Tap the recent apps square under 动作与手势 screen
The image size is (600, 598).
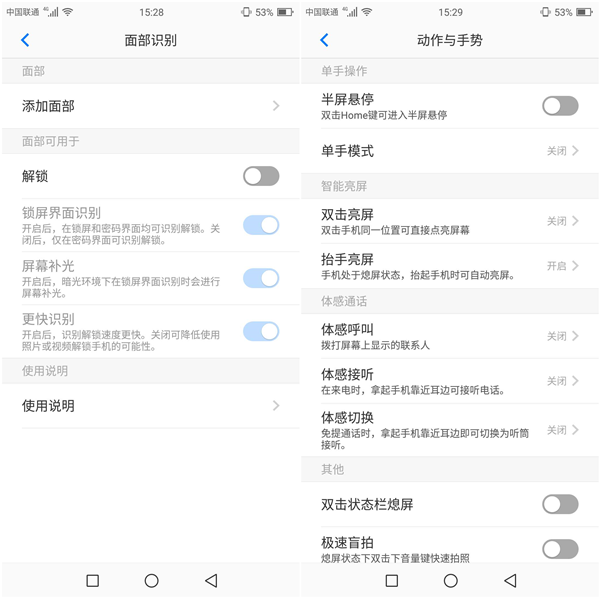point(392,580)
